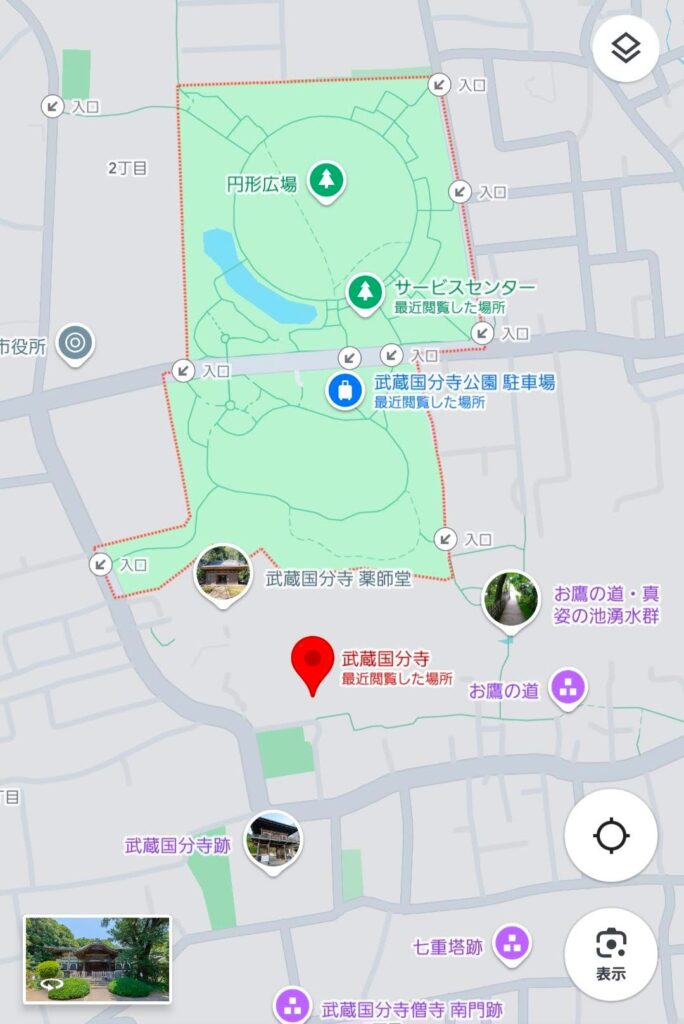Open the map layers button
This screenshot has height=1024, width=684.
pos(626,48)
